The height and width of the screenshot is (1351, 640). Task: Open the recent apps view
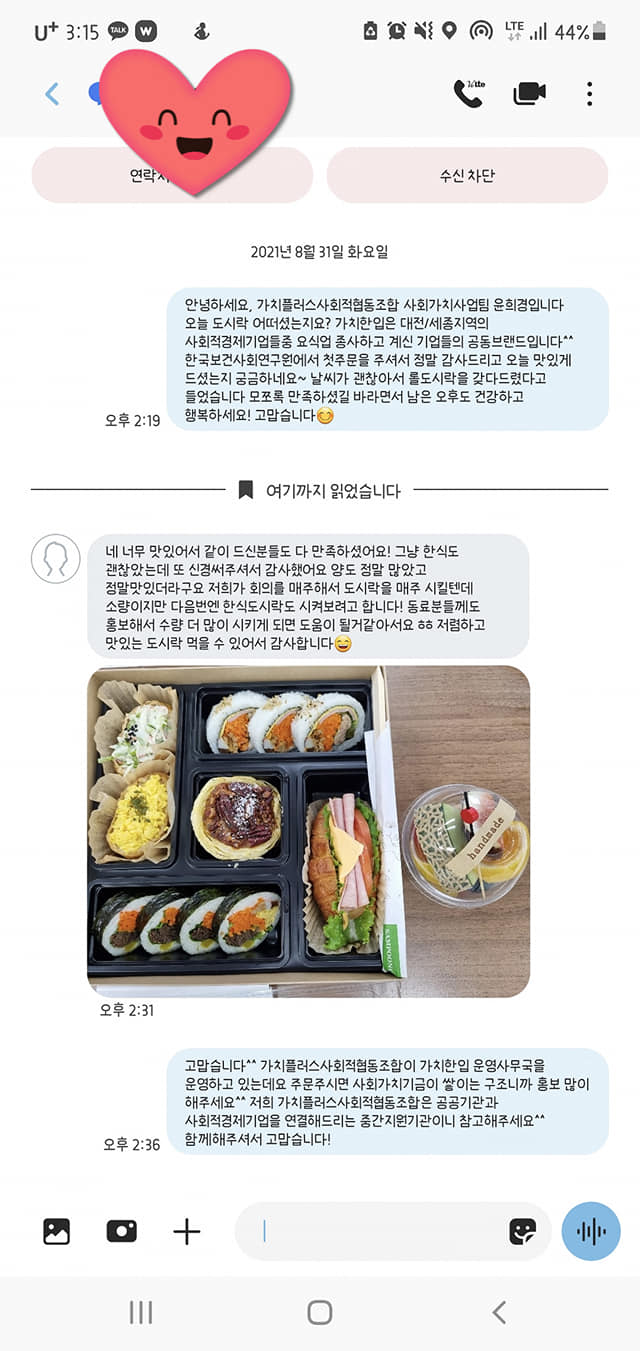[141, 1312]
